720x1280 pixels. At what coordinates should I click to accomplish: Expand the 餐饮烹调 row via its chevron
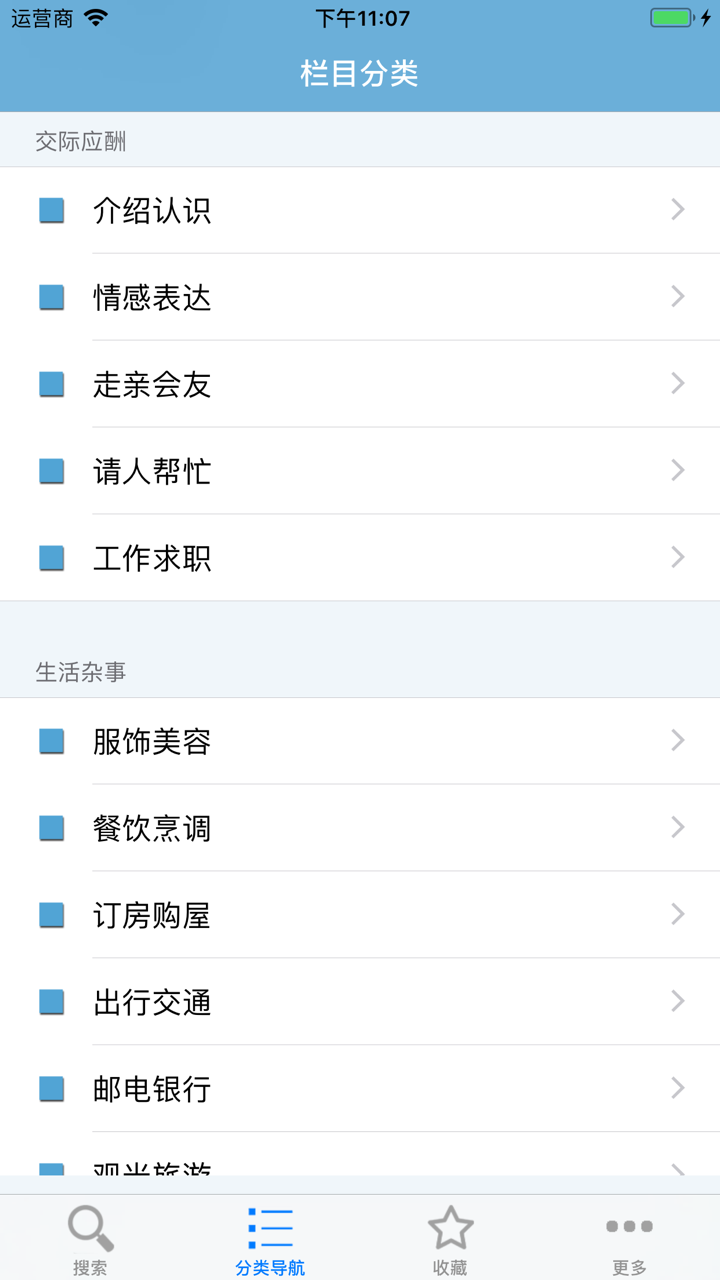[x=677, y=828]
